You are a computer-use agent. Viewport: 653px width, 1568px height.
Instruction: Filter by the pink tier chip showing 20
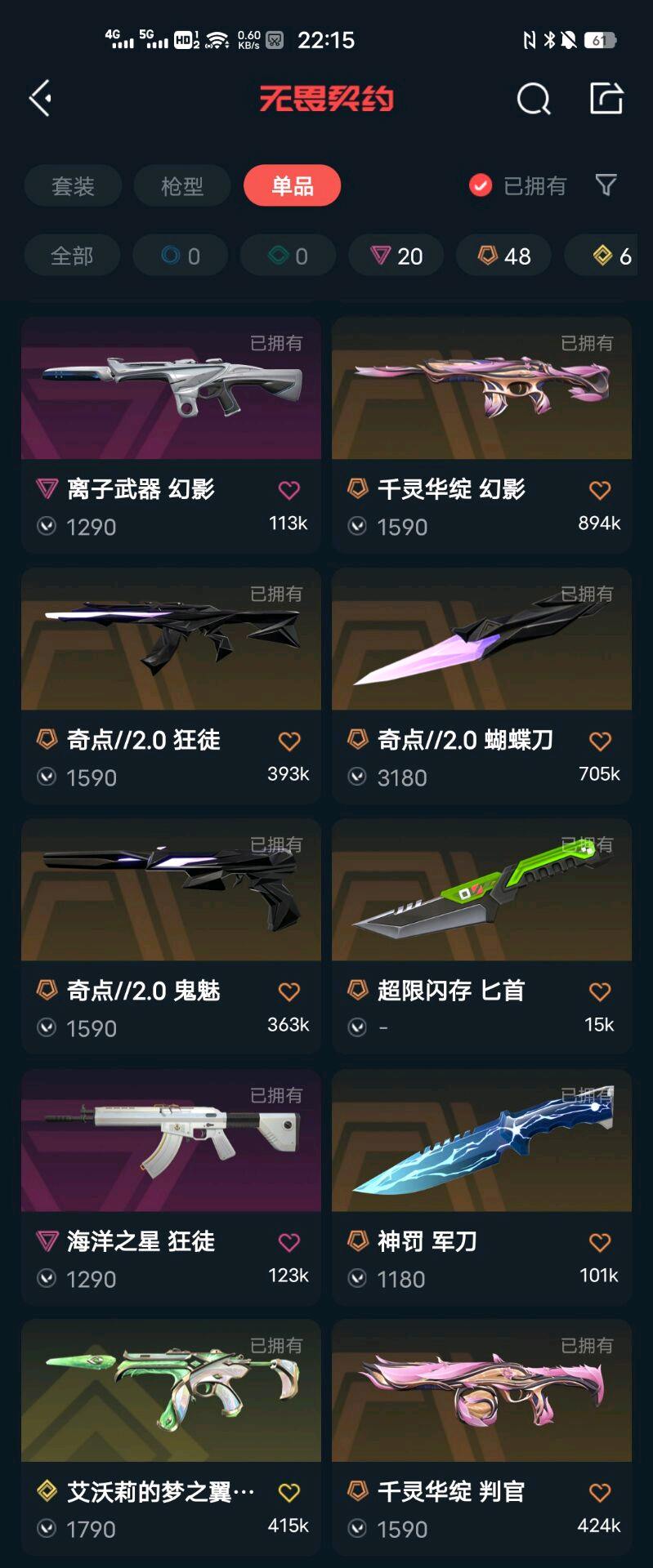(x=396, y=256)
